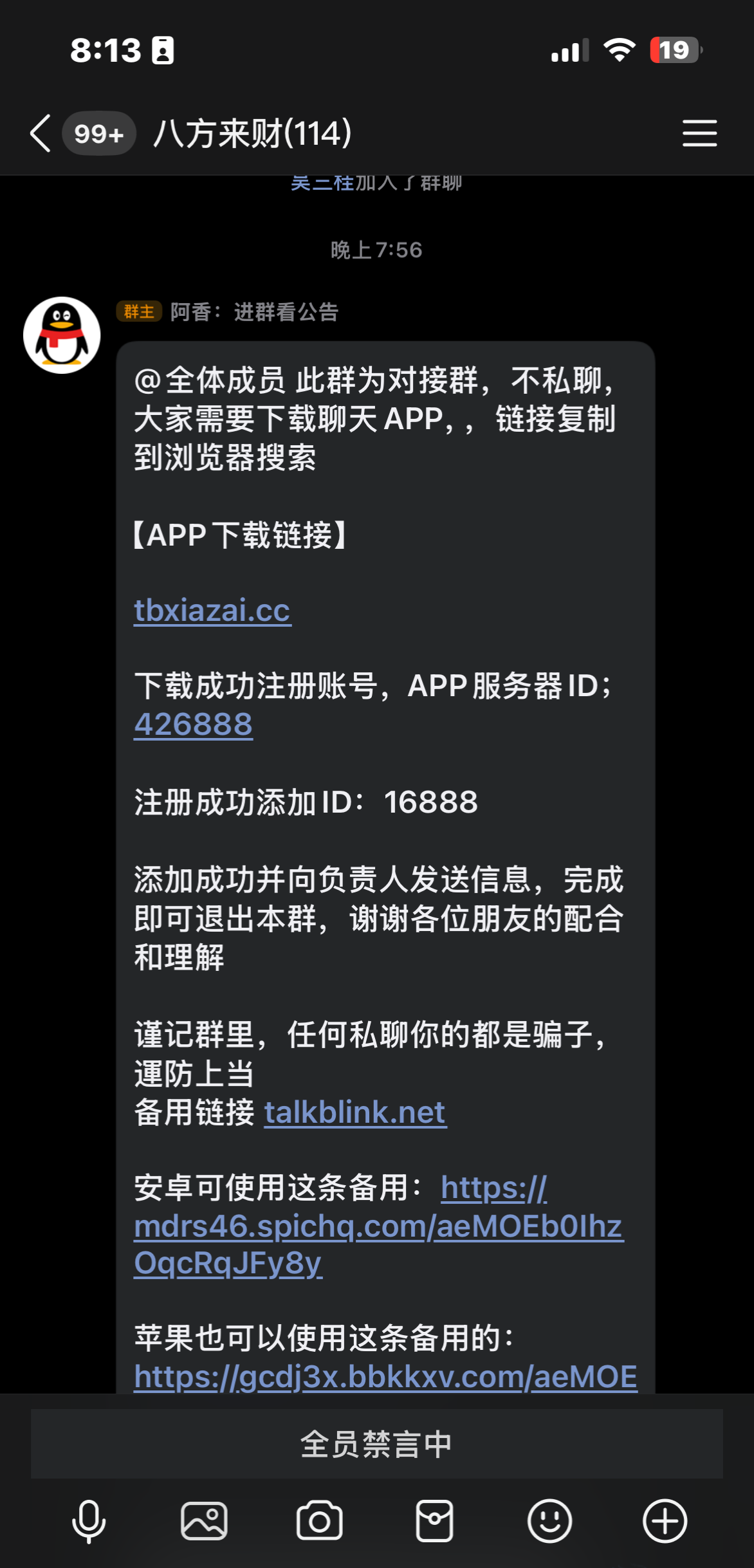Open the group settings menu
Screen dimensions: 754x1568
coord(699,133)
